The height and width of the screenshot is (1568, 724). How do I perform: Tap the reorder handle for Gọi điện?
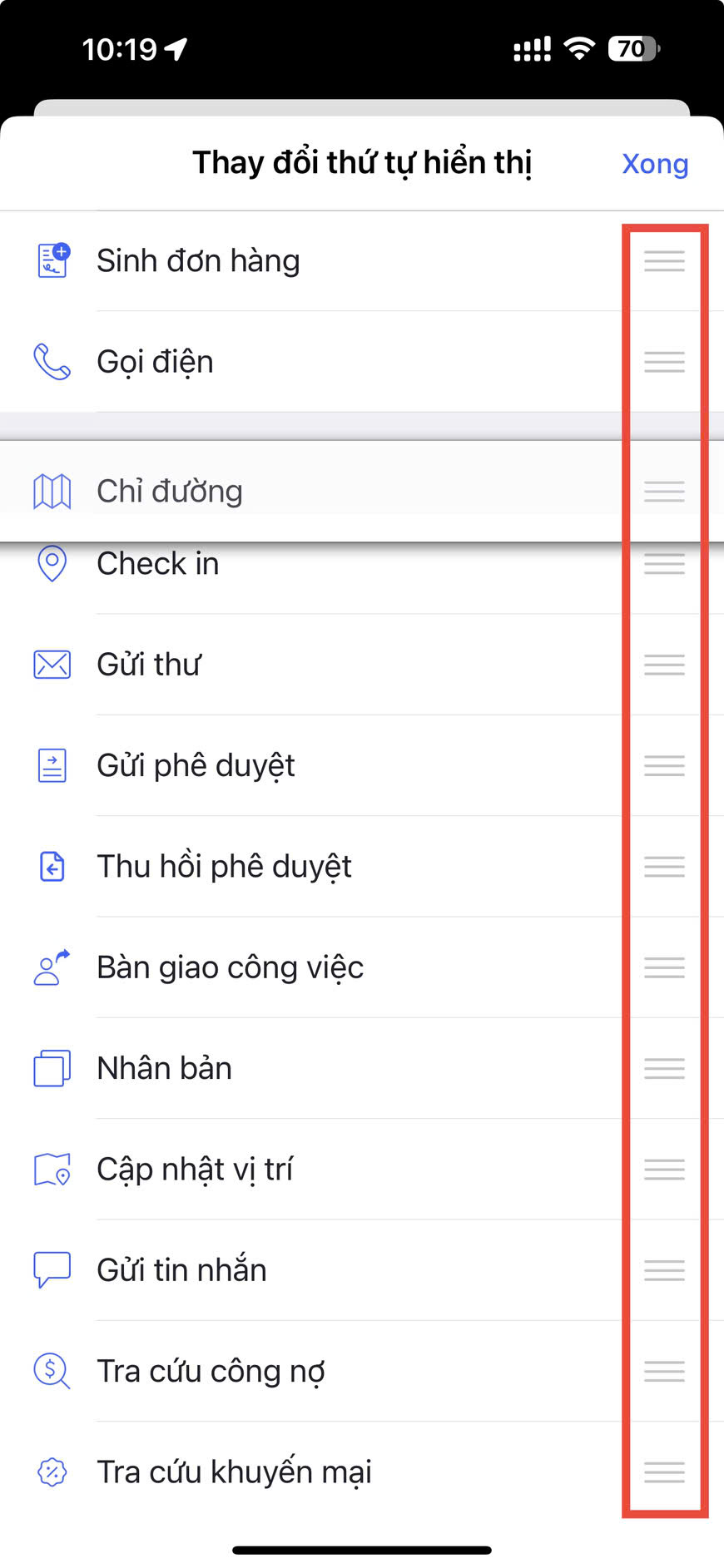coord(664,362)
